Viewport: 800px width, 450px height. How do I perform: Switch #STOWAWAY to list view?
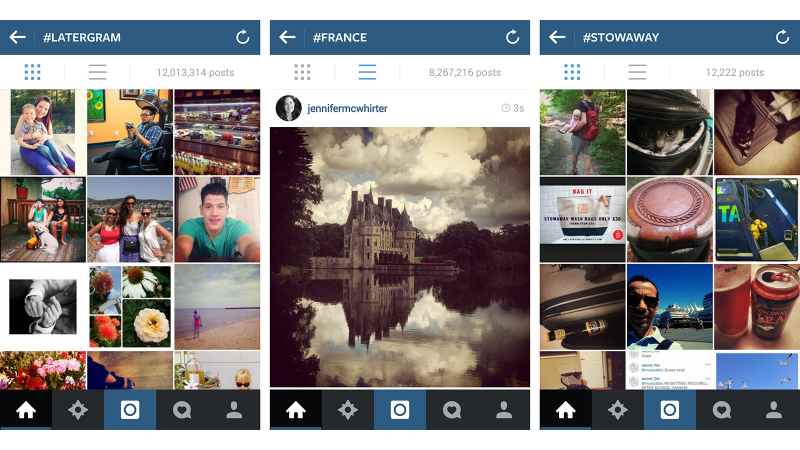(637, 72)
